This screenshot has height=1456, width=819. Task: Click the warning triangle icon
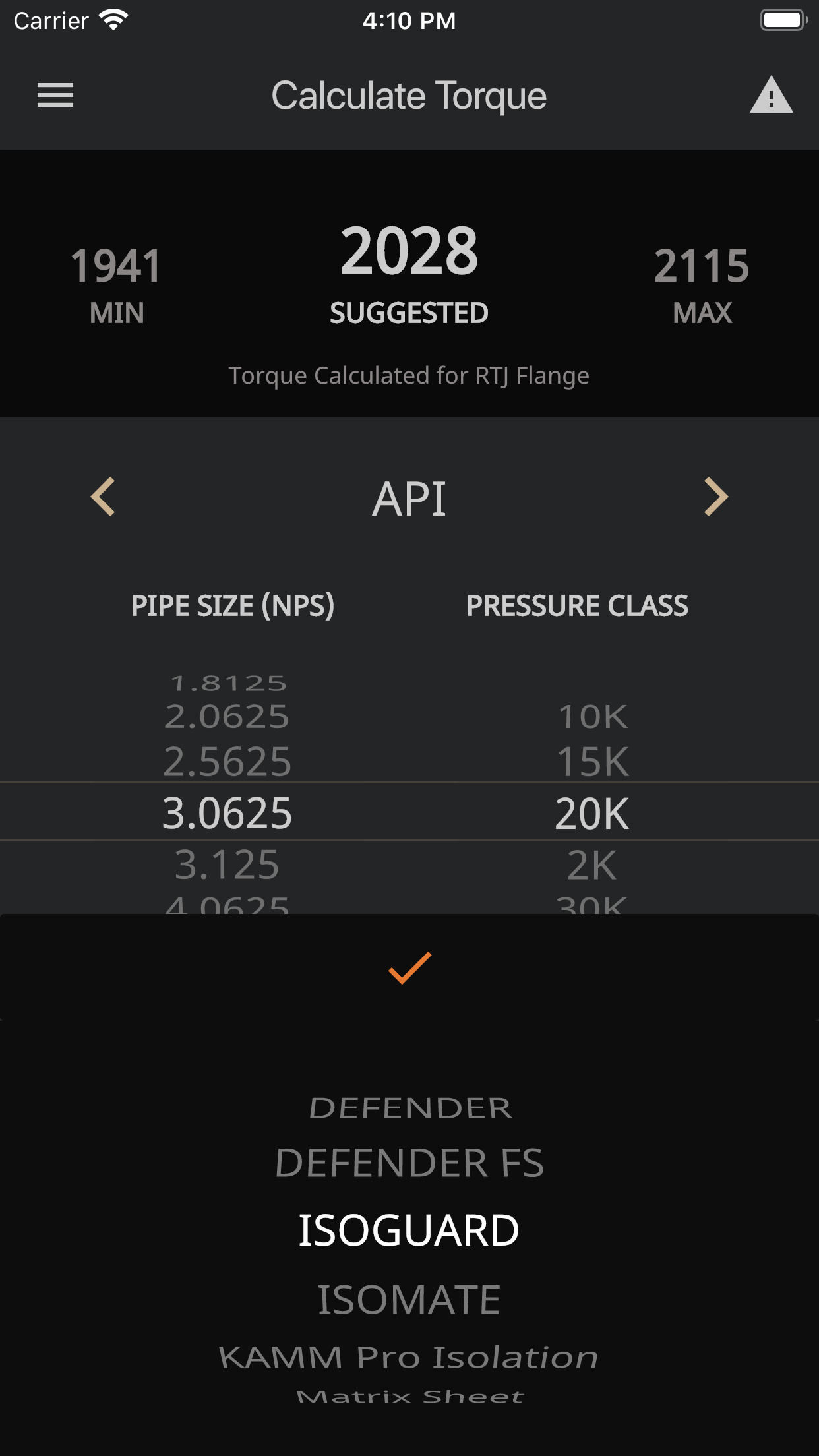point(770,96)
